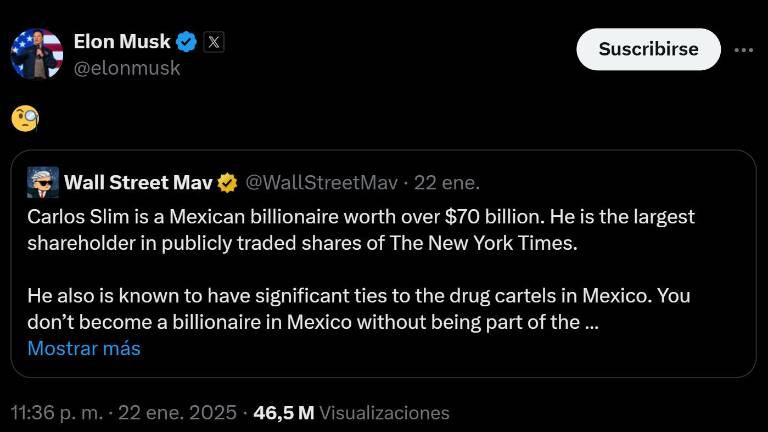Tap the X affiliation badge
The width and height of the screenshot is (768, 432).
214,42
